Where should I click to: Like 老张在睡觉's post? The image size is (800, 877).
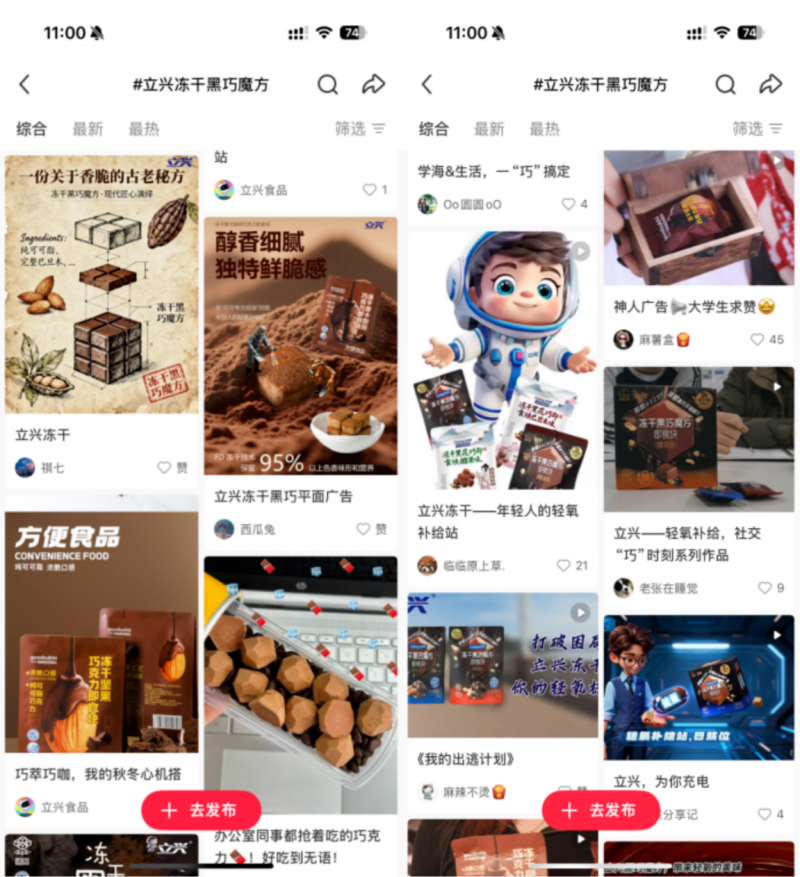pos(766,588)
